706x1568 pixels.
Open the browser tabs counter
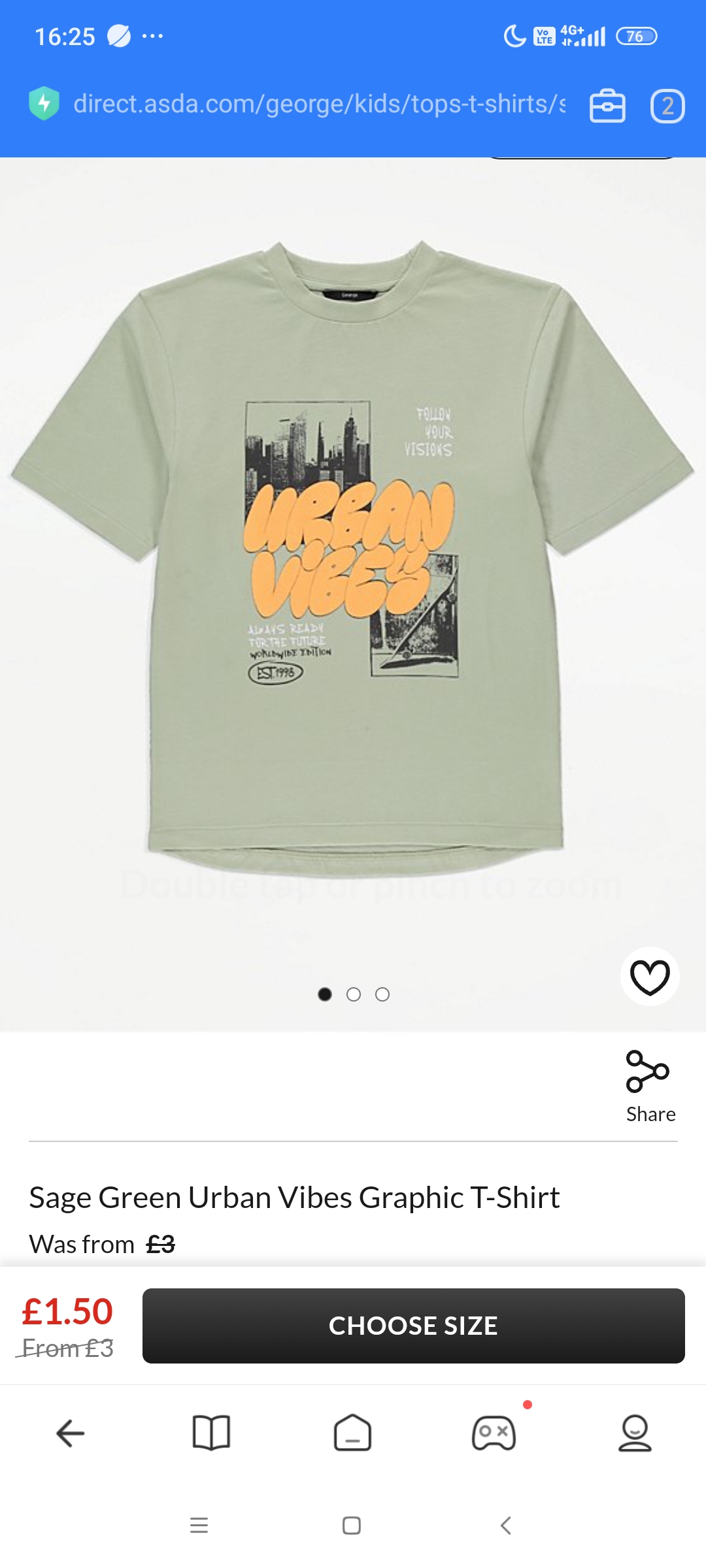click(x=667, y=106)
